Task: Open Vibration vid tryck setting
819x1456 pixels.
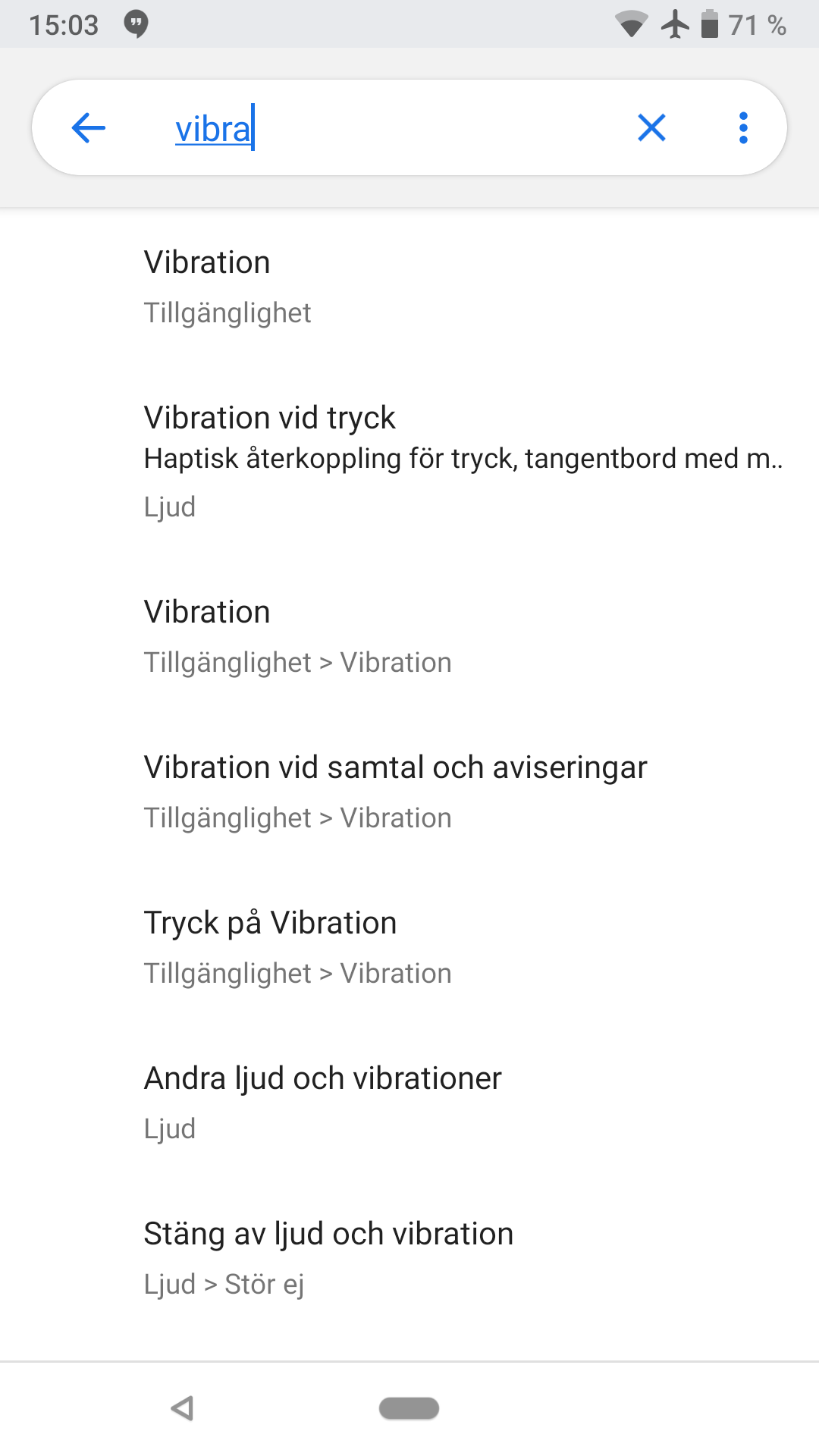Action: 409,461
